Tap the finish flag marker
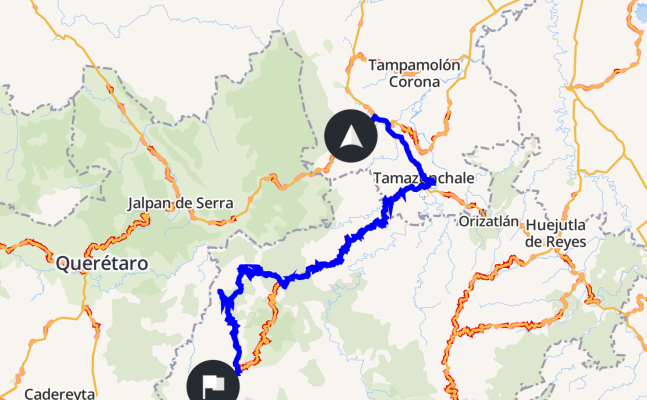Screen dimensions: 647x400 pyautogui.click(x=214, y=383)
